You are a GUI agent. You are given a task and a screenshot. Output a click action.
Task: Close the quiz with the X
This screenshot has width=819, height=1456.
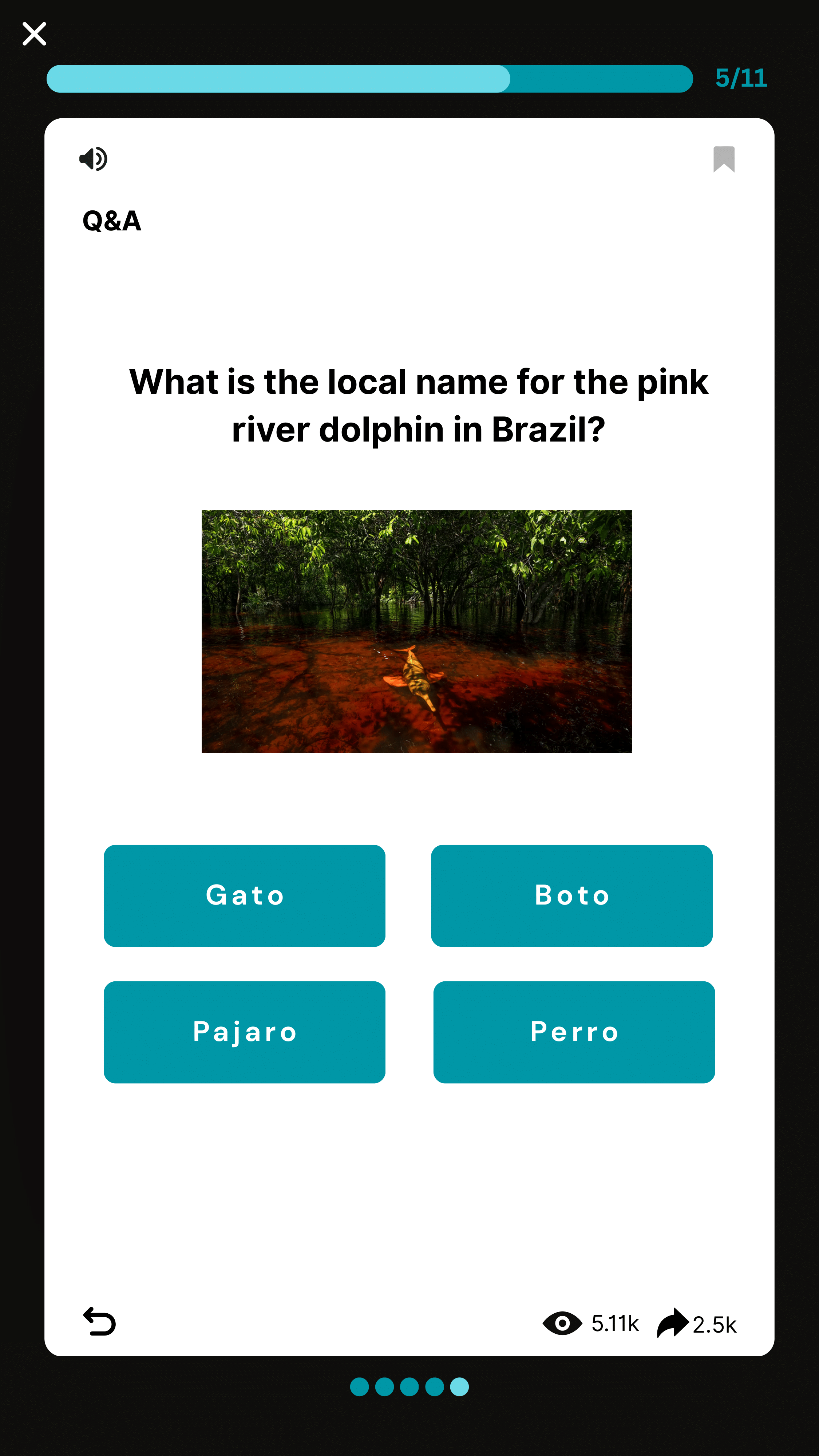point(34,34)
